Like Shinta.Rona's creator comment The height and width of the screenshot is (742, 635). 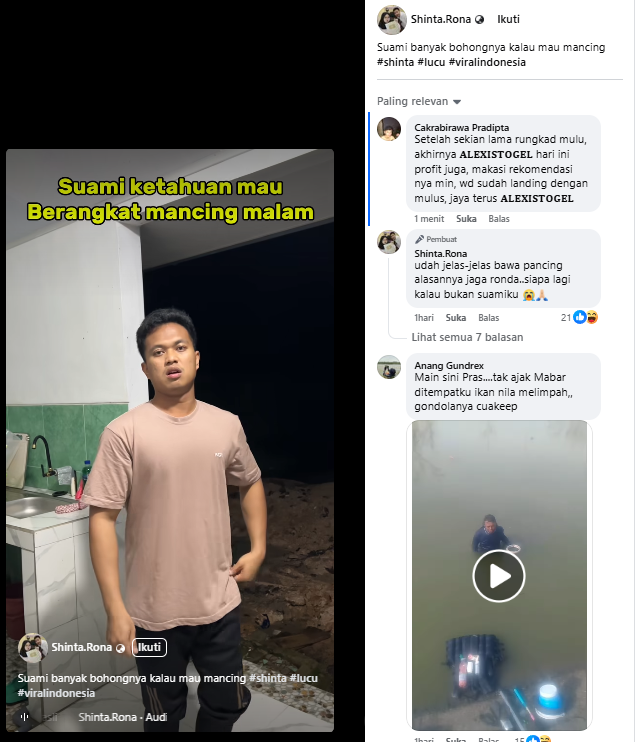coord(456,318)
